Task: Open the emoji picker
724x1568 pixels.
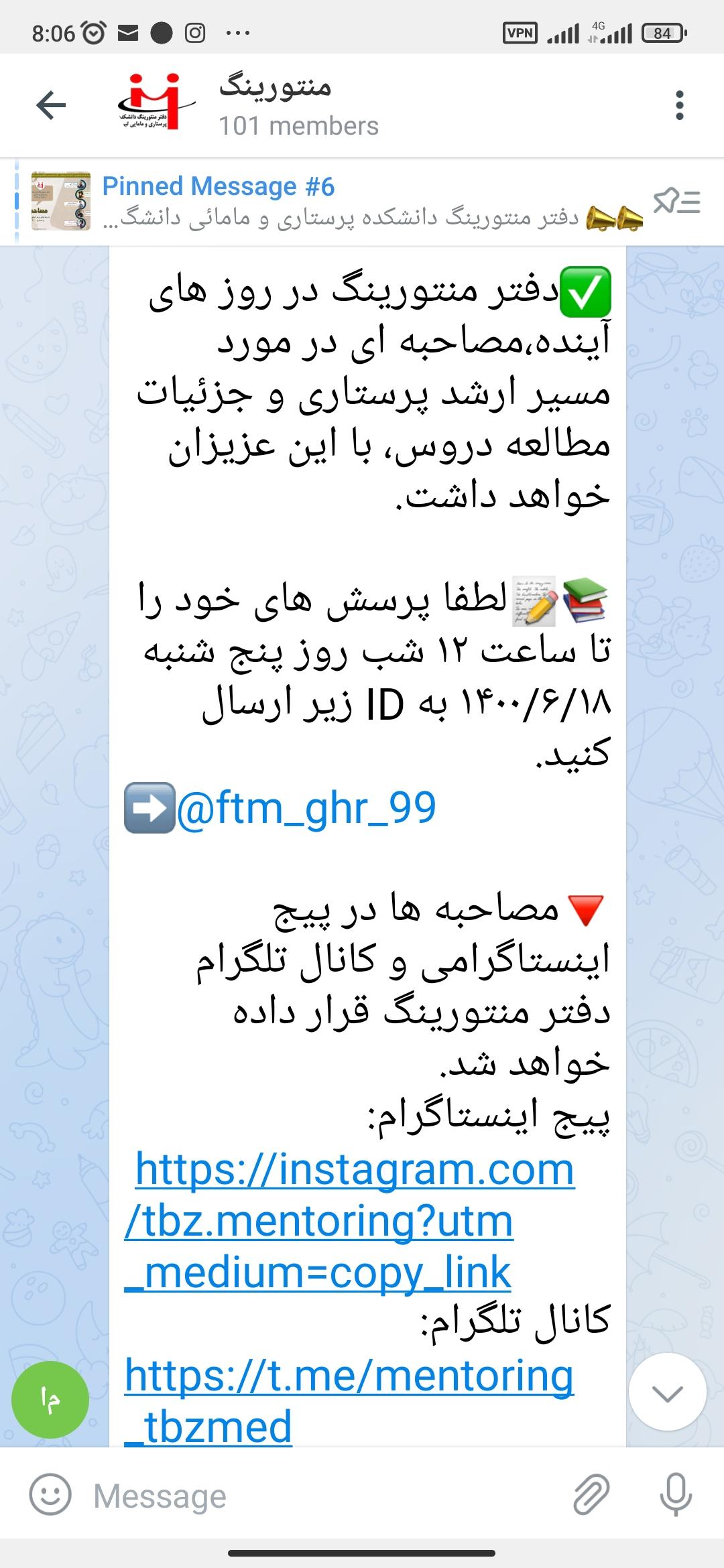Action: click(x=50, y=1495)
